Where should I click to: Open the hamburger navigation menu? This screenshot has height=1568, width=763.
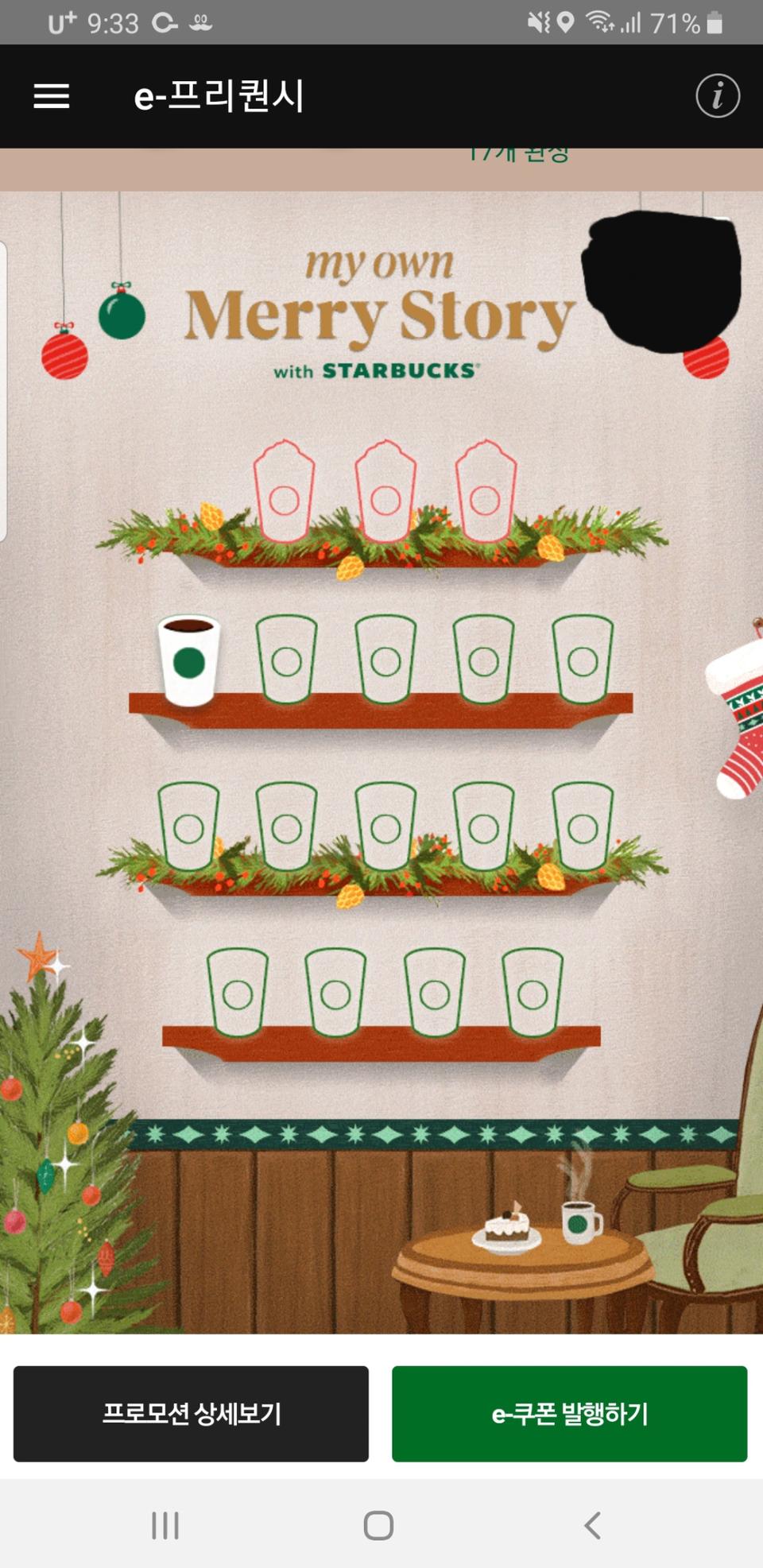pos(52,96)
